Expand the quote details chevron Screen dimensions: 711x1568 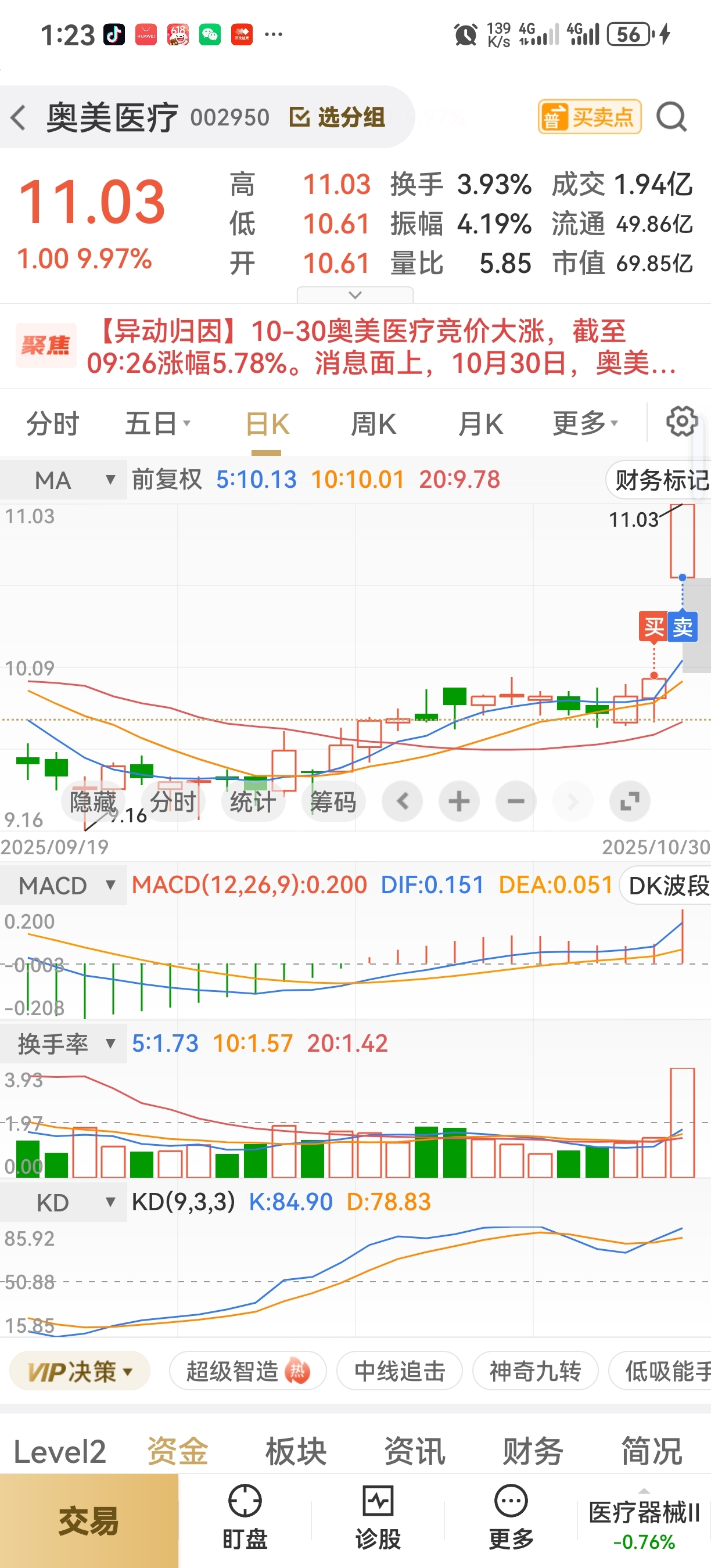355,295
